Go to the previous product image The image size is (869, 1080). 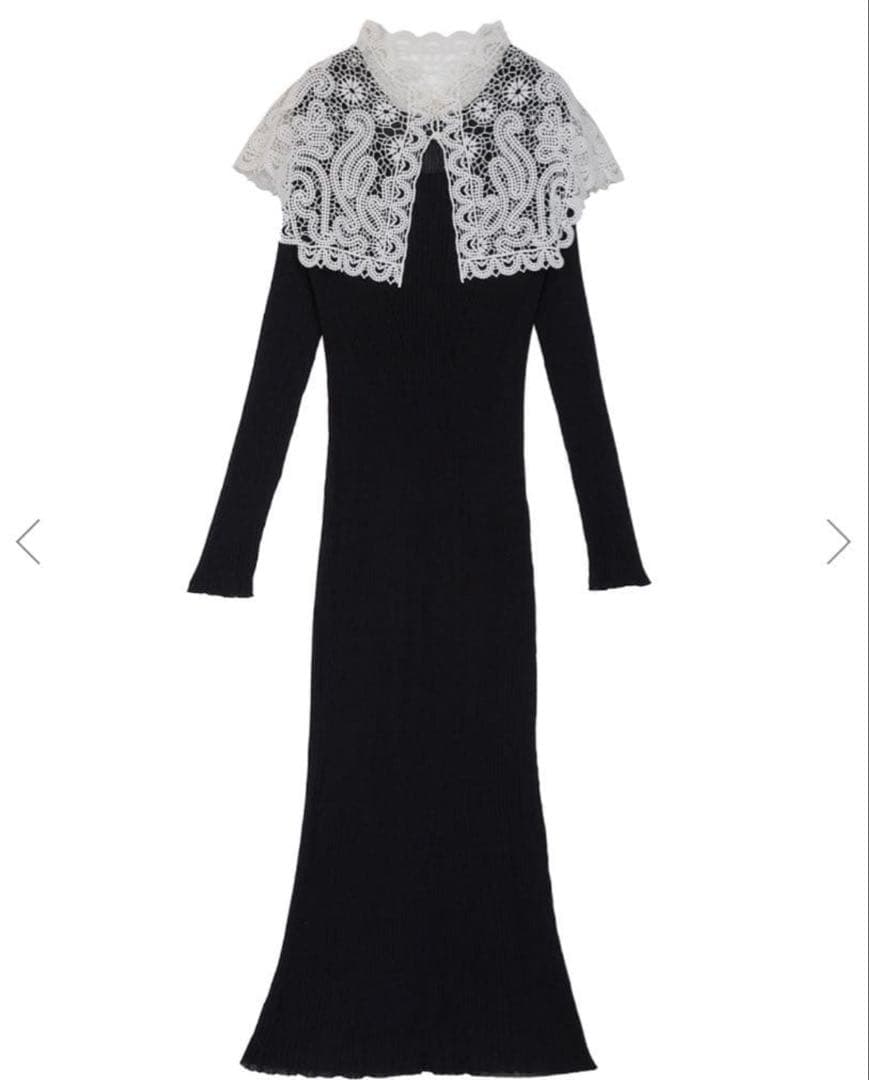click(x=28, y=541)
